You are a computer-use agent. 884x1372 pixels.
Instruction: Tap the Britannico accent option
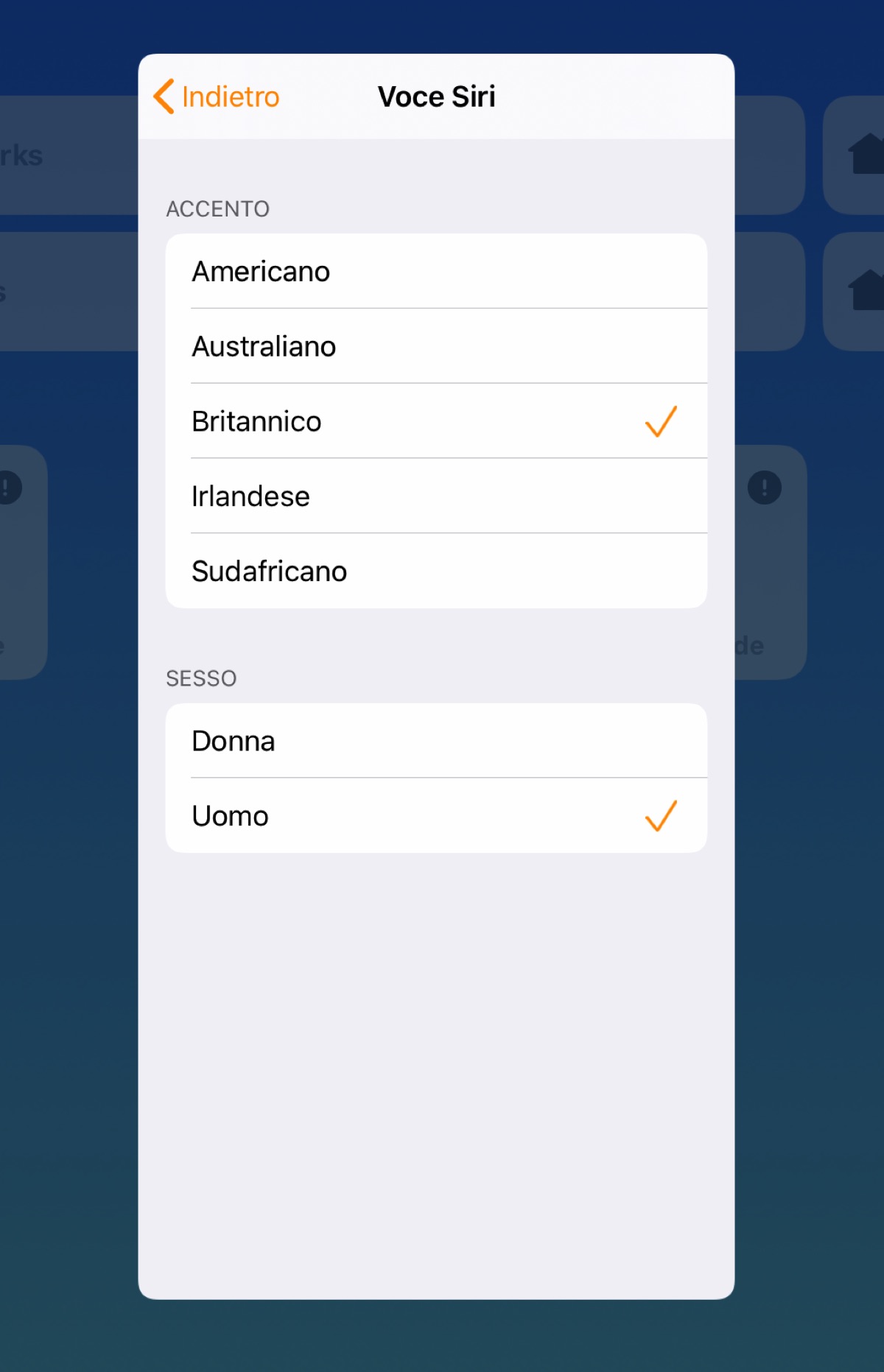pyautogui.click(x=435, y=422)
